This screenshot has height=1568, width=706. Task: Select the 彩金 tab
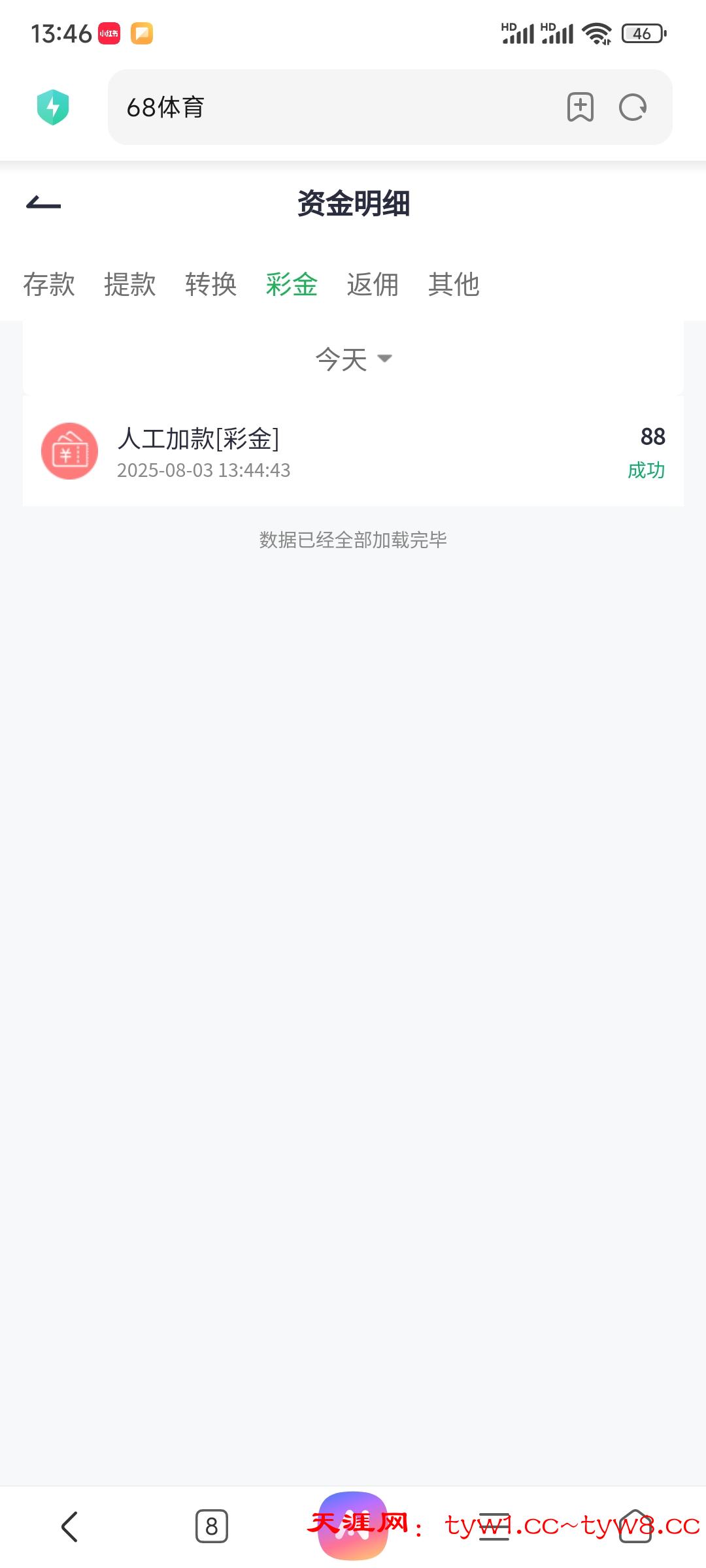point(292,285)
